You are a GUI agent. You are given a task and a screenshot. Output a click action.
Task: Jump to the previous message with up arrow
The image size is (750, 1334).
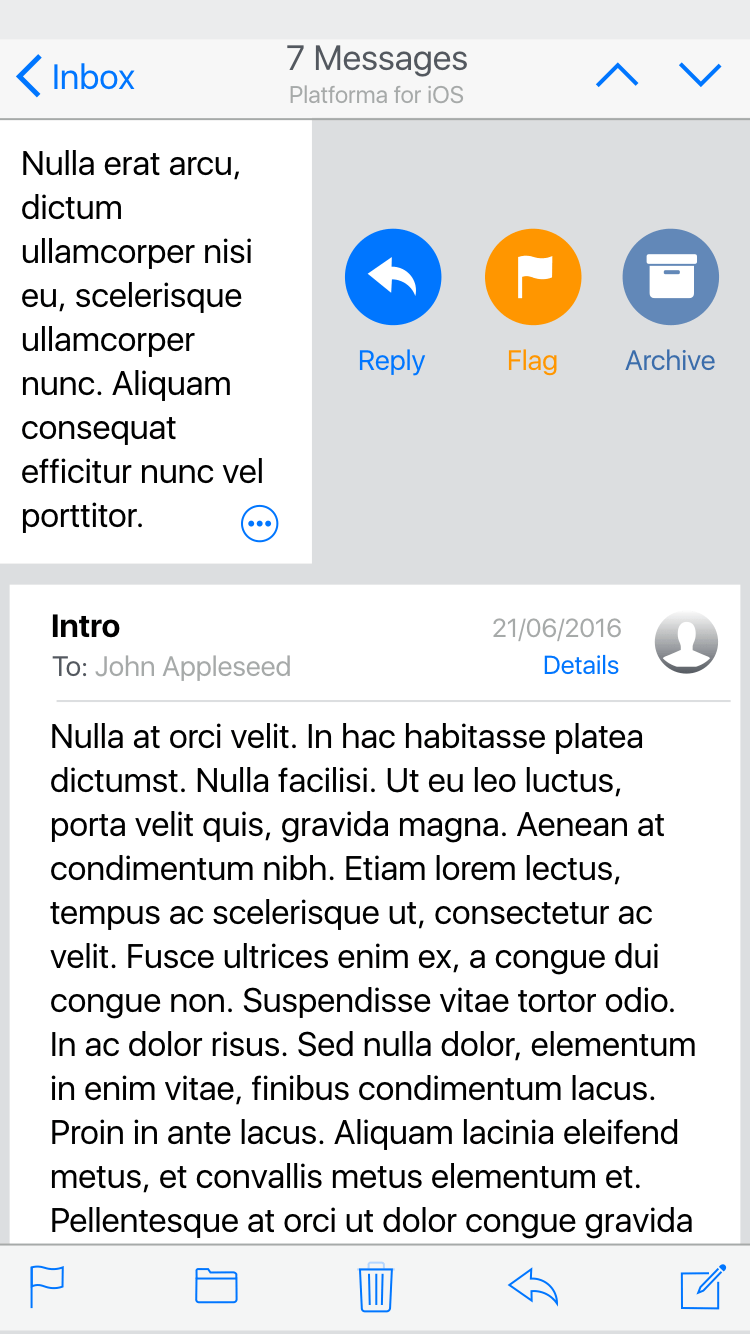click(x=617, y=76)
